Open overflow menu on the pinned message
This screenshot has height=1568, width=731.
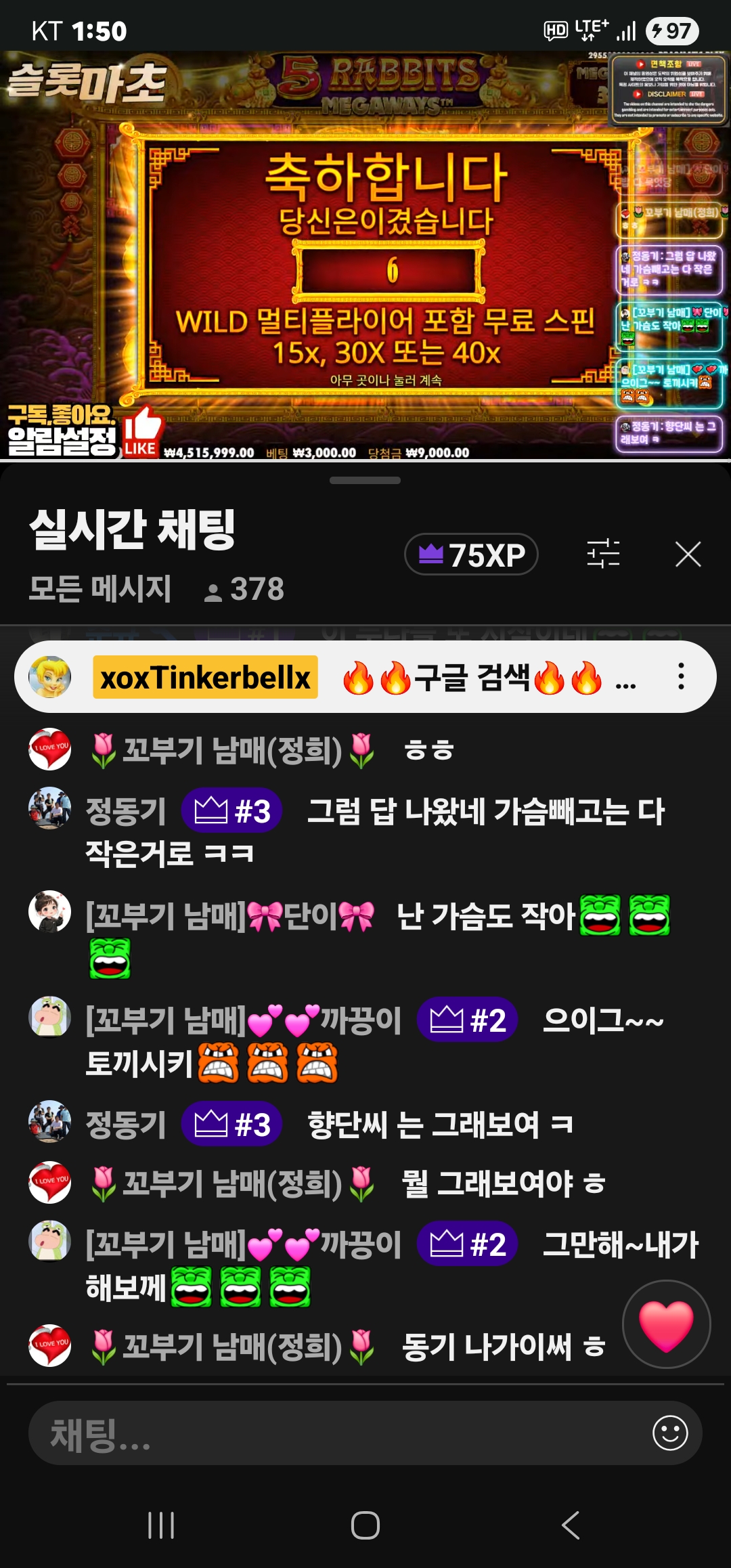coord(681,676)
